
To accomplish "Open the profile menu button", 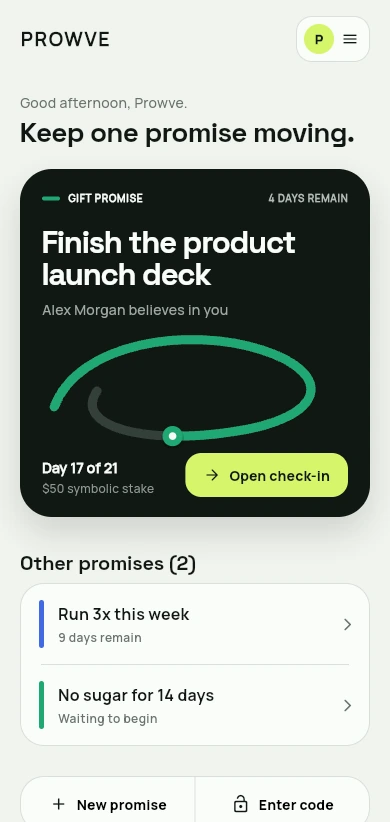I will tap(333, 39).
